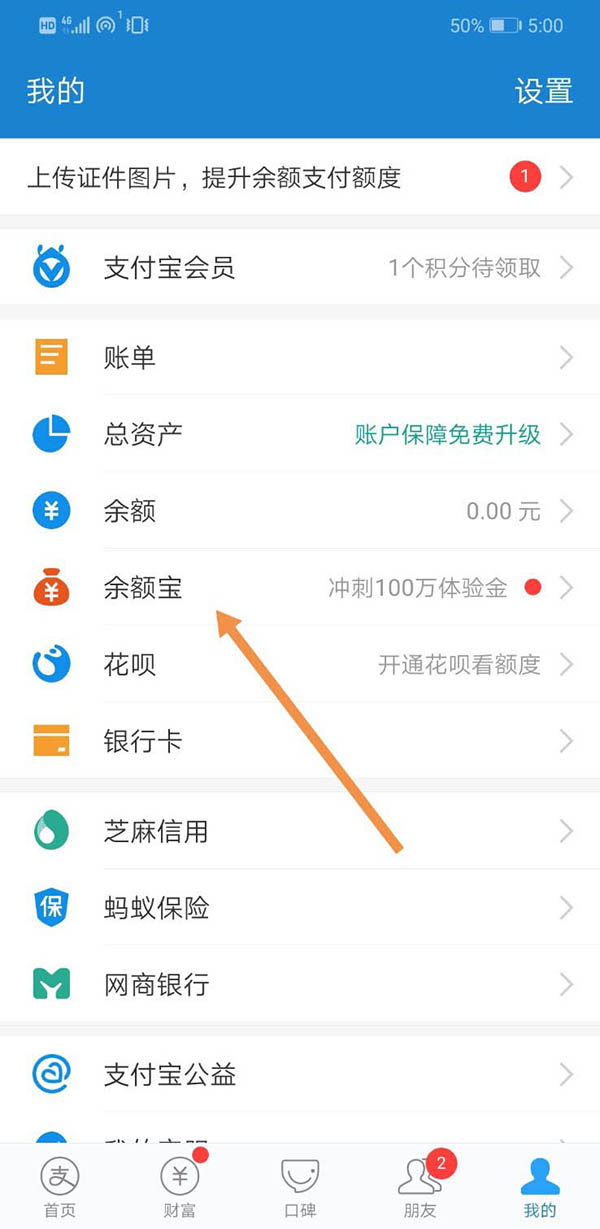This screenshot has height=1229, width=600.
Task: Open 支付宝会员 membership row
Action: tap(300, 268)
